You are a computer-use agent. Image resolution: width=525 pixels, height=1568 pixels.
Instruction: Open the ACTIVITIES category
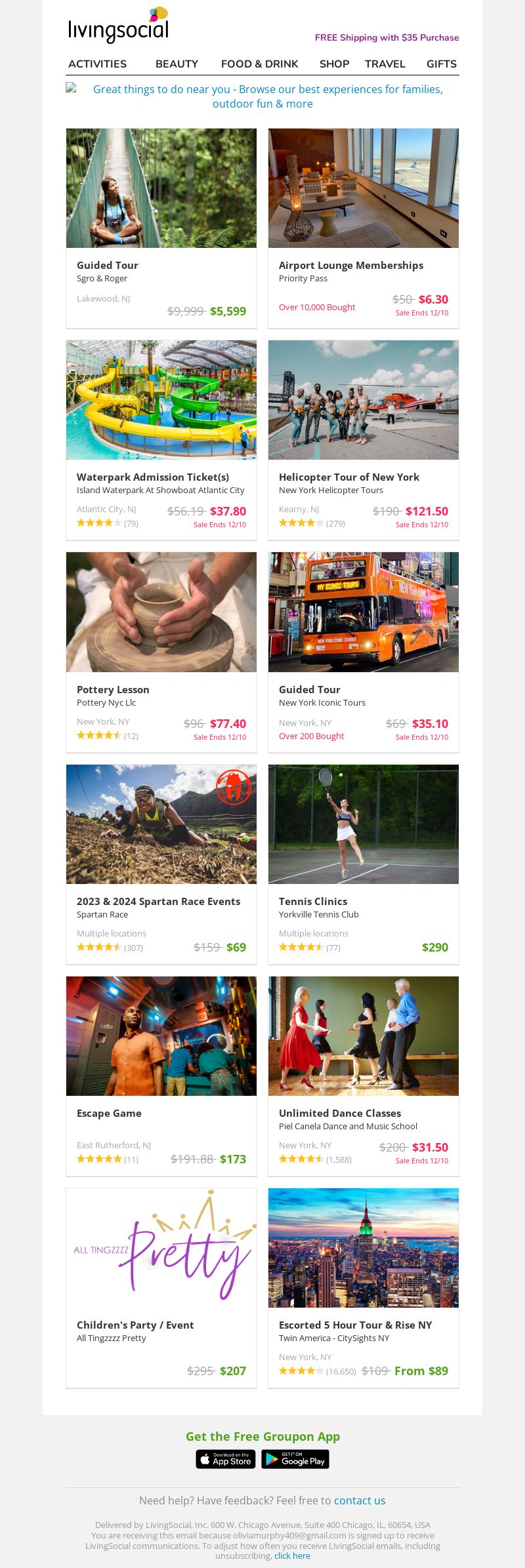97,64
